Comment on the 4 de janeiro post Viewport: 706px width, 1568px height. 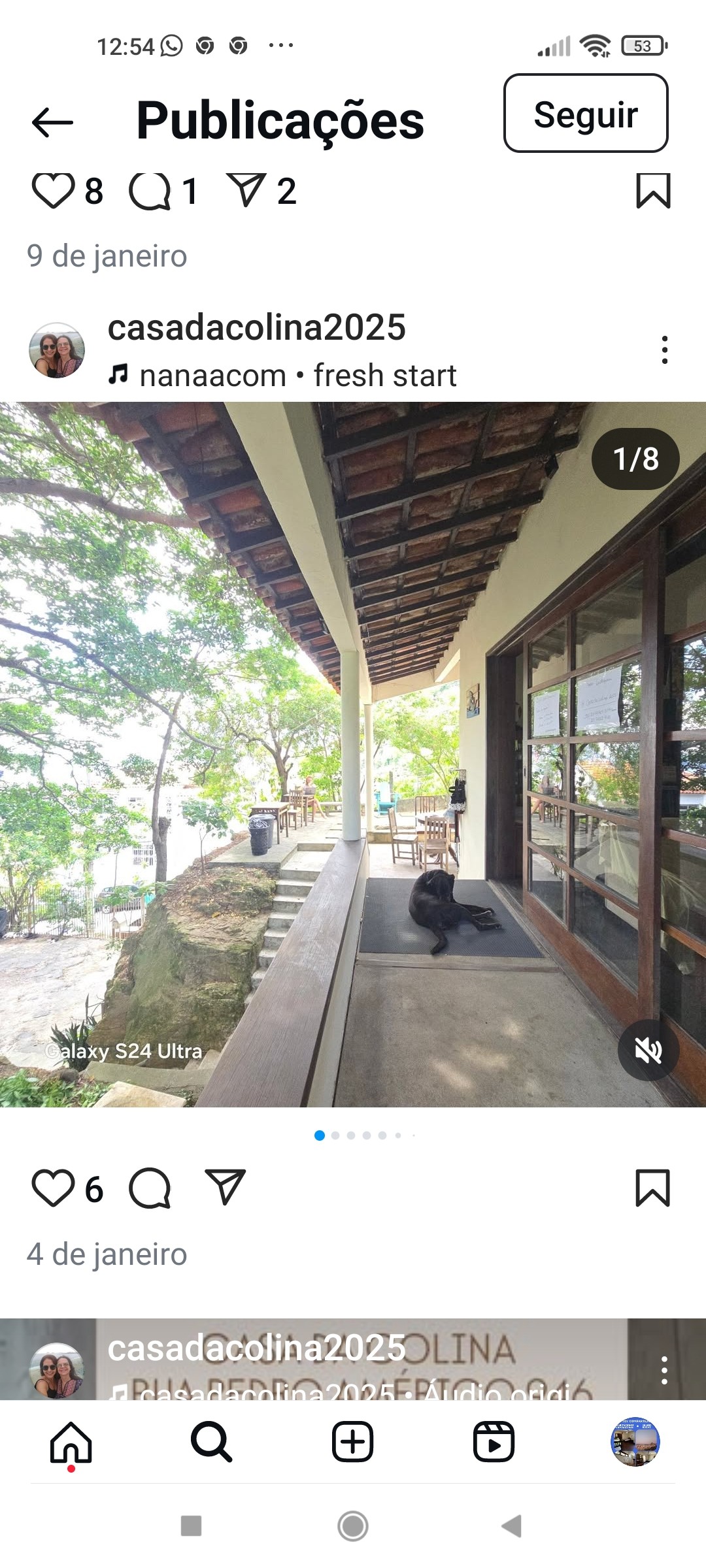tap(150, 1188)
